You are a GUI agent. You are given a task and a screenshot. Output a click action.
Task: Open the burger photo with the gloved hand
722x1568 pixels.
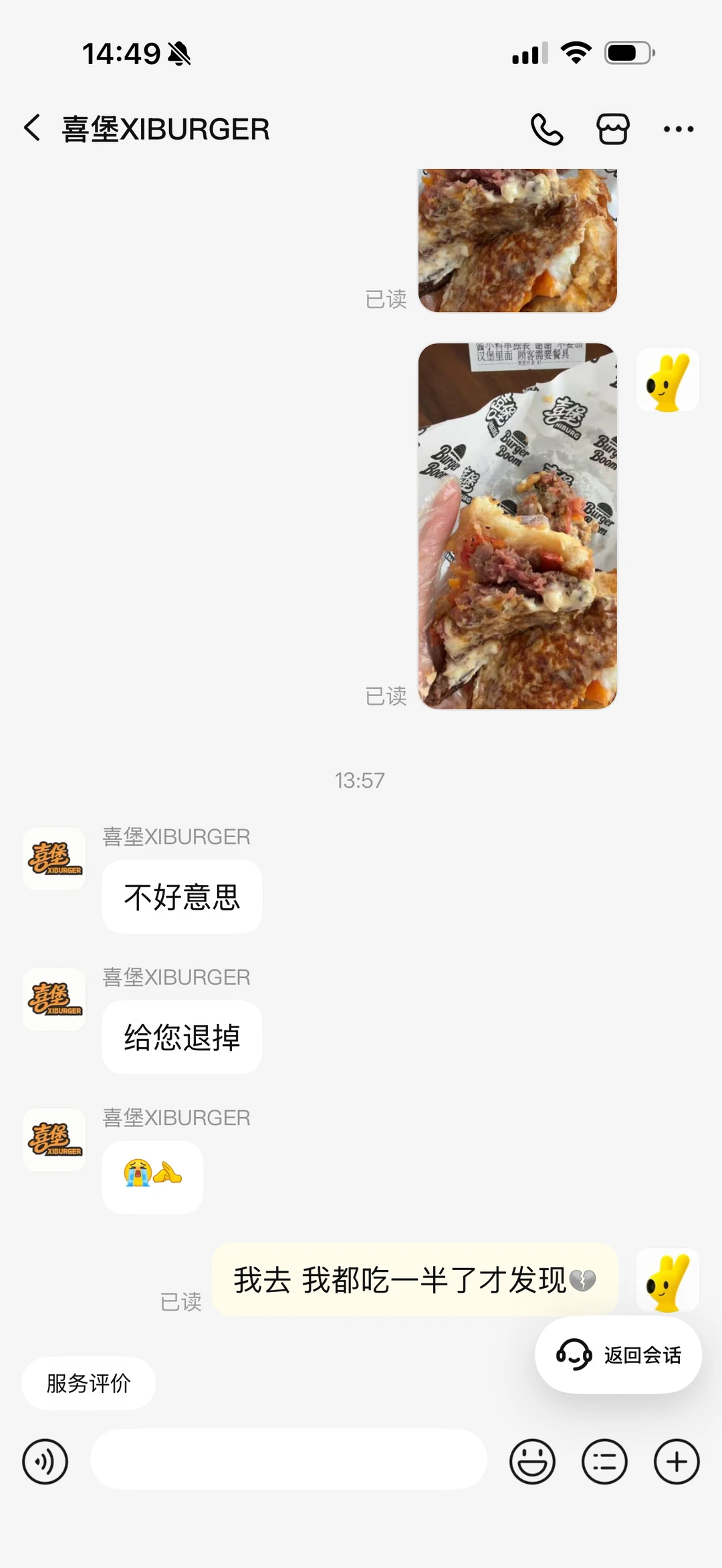[517, 526]
